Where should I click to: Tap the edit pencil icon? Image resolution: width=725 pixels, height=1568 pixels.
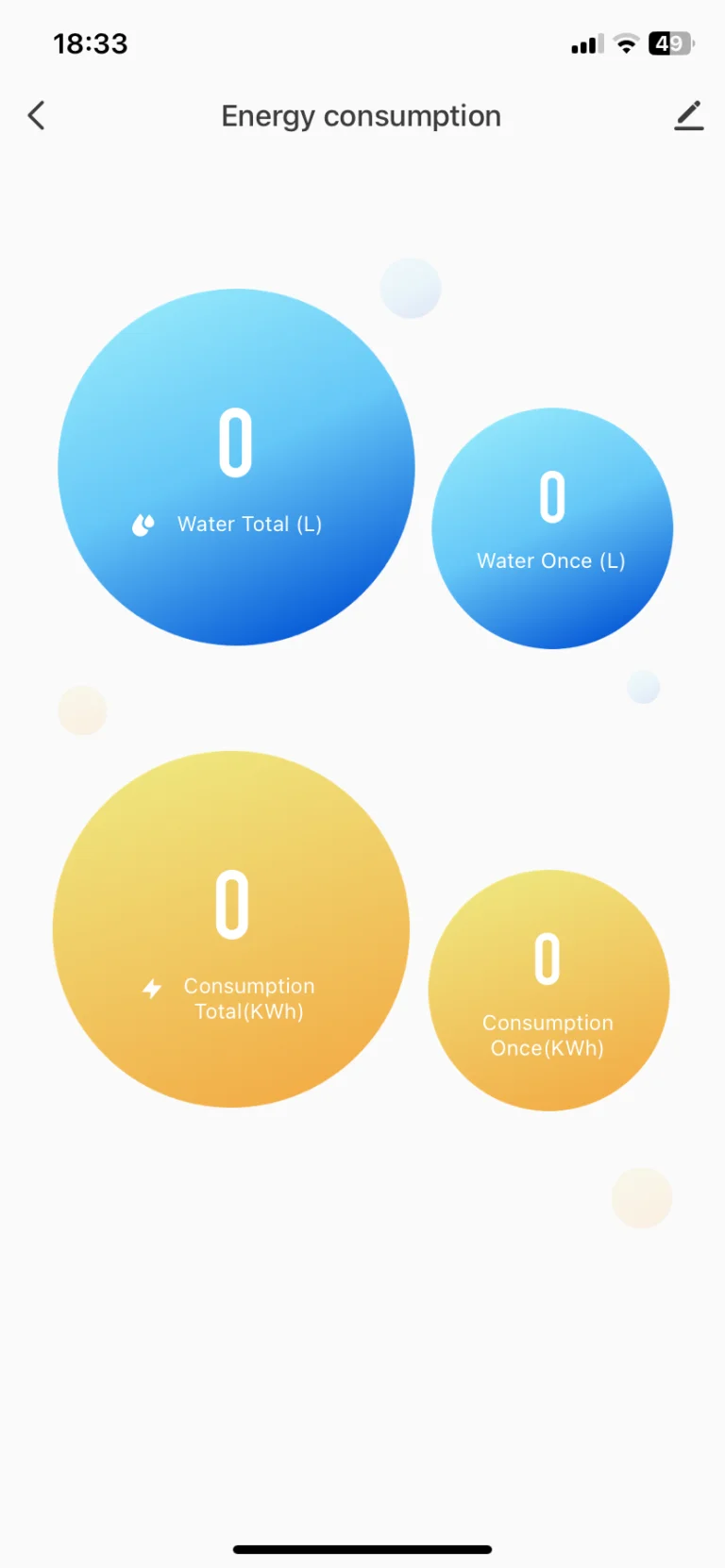click(x=689, y=116)
